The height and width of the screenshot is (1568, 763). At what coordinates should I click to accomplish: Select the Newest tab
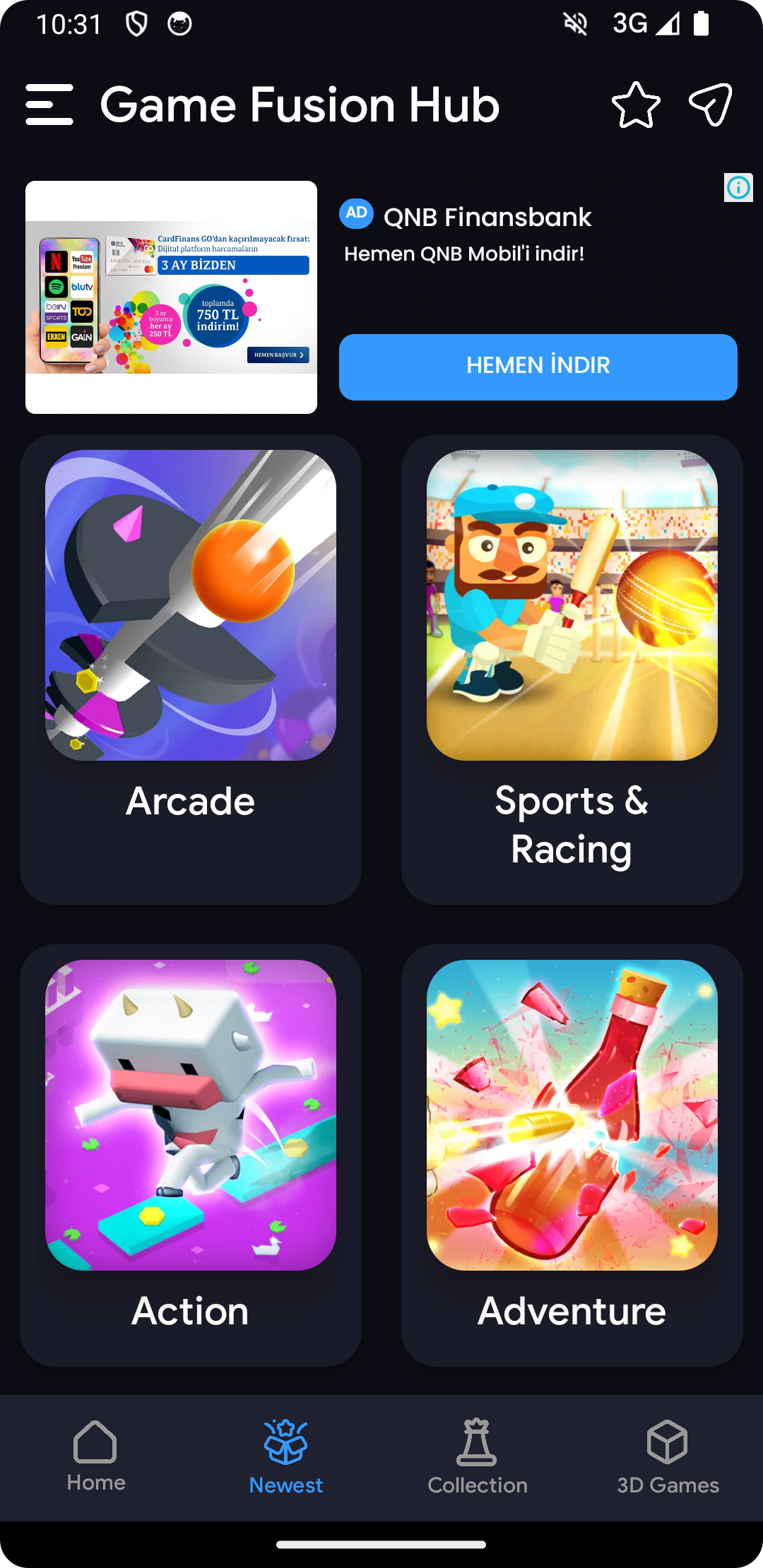pos(286,1456)
